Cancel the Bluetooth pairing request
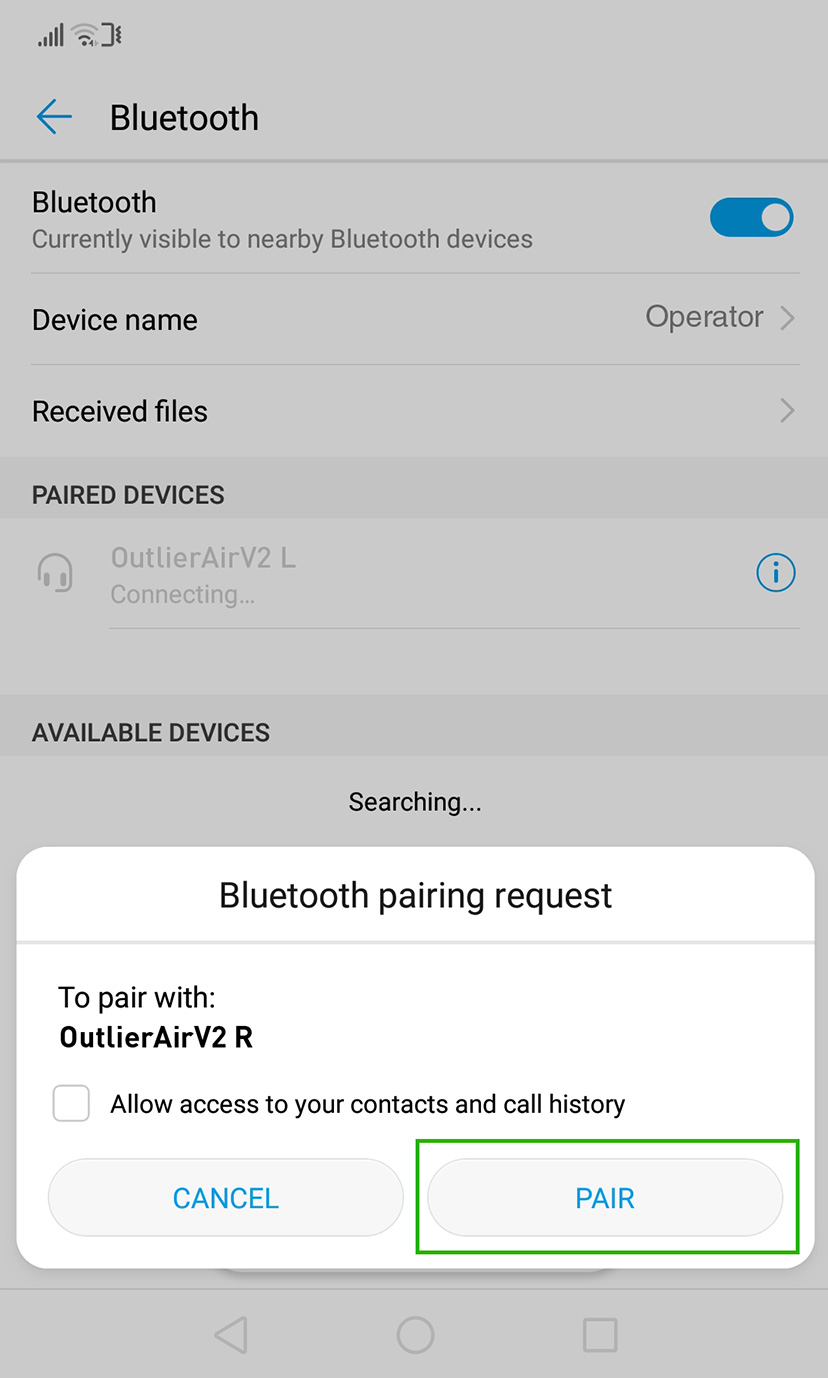Image resolution: width=828 pixels, height=1378 pixels. 226,1198
